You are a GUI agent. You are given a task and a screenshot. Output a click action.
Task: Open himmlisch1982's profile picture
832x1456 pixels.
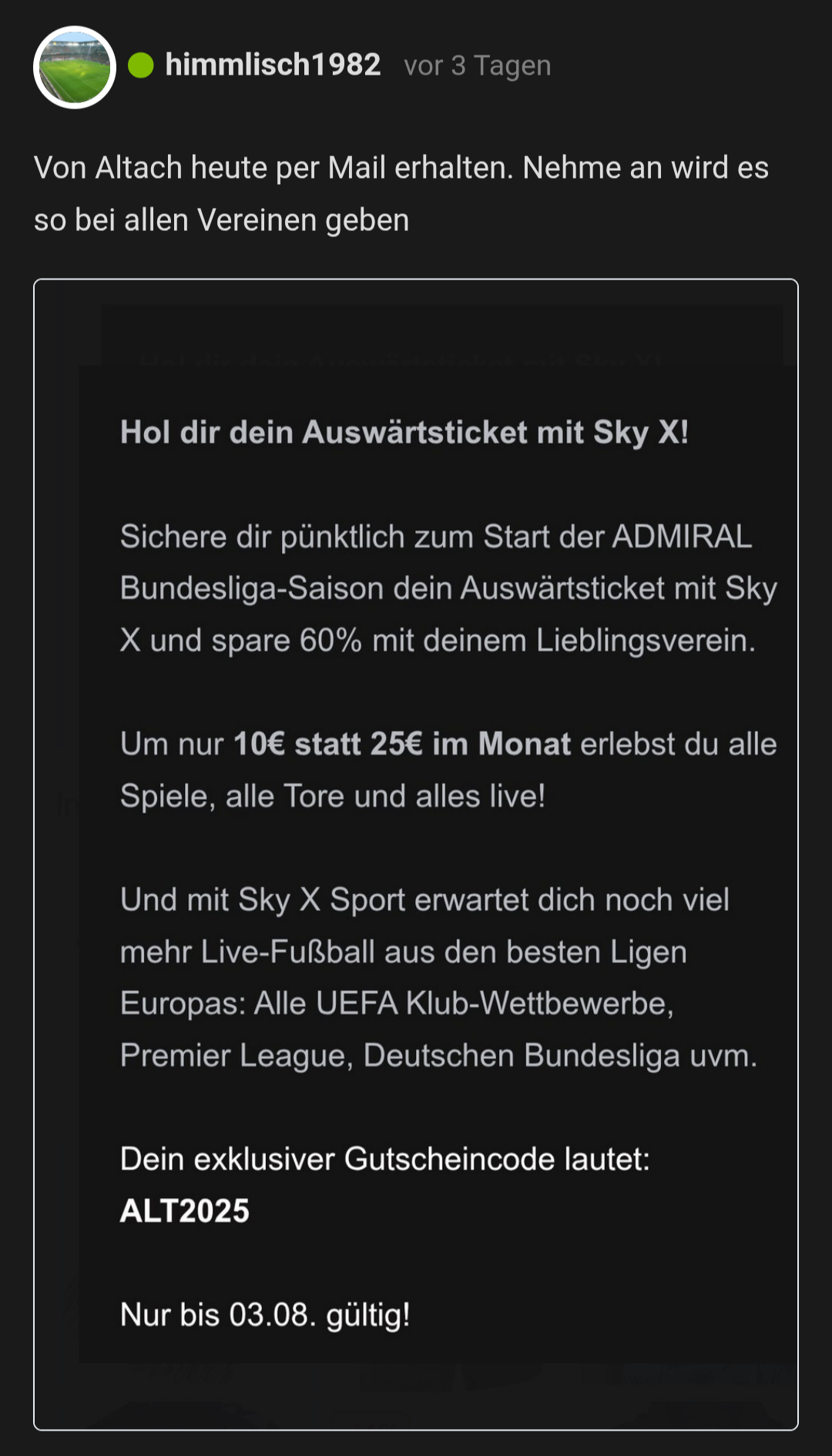[x=75, y=67]
